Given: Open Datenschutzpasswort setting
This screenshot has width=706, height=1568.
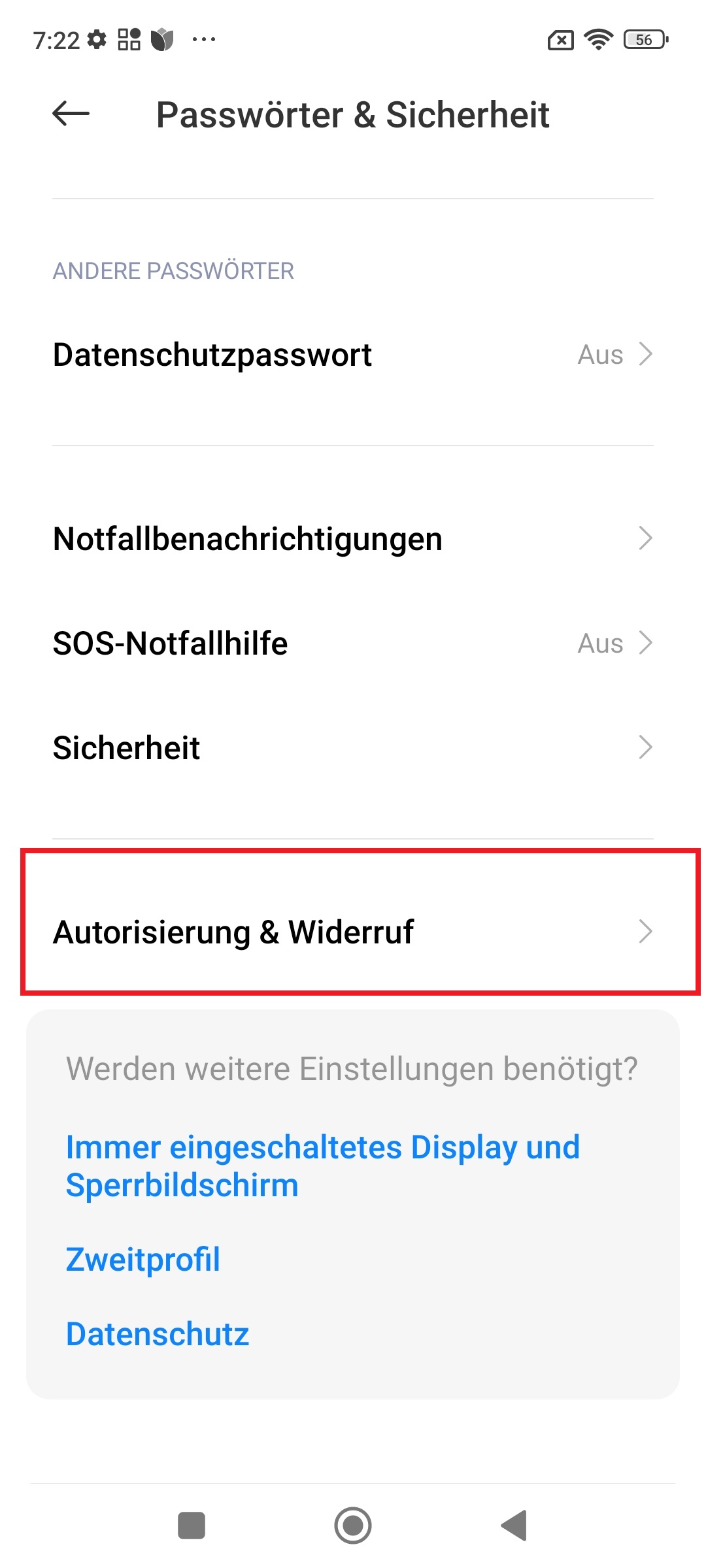Looking at the screenshot, I should pos(353,355).
